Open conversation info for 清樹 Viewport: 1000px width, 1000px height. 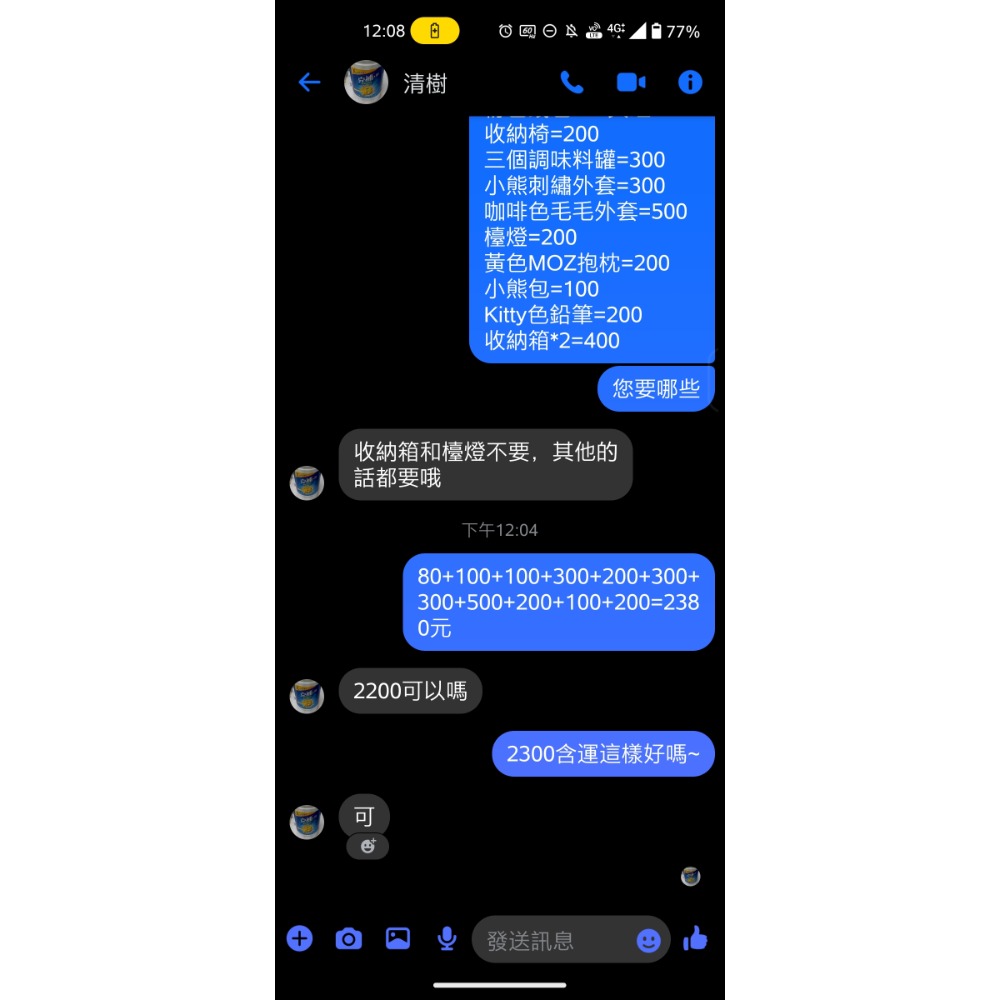tap(690, 83)
